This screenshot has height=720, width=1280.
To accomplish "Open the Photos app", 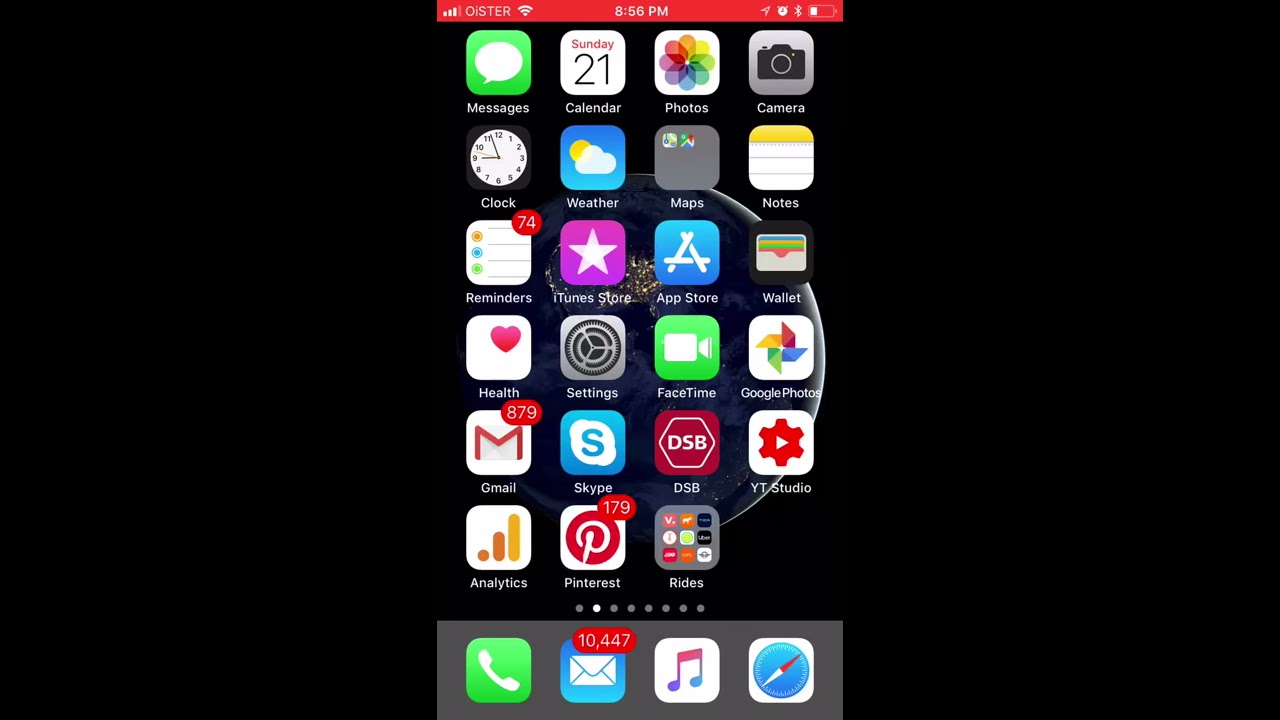I will click(x=687, y=64).
